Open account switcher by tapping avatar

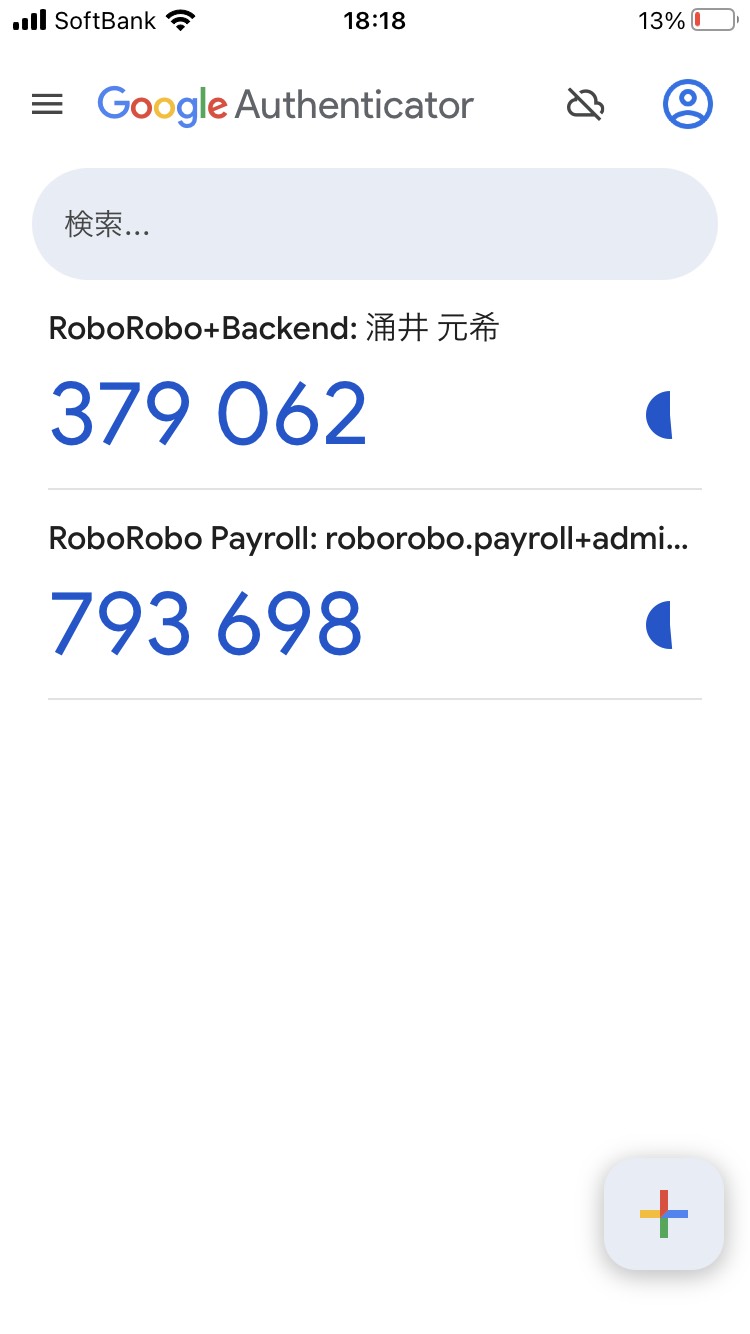(x=687, y=103)
